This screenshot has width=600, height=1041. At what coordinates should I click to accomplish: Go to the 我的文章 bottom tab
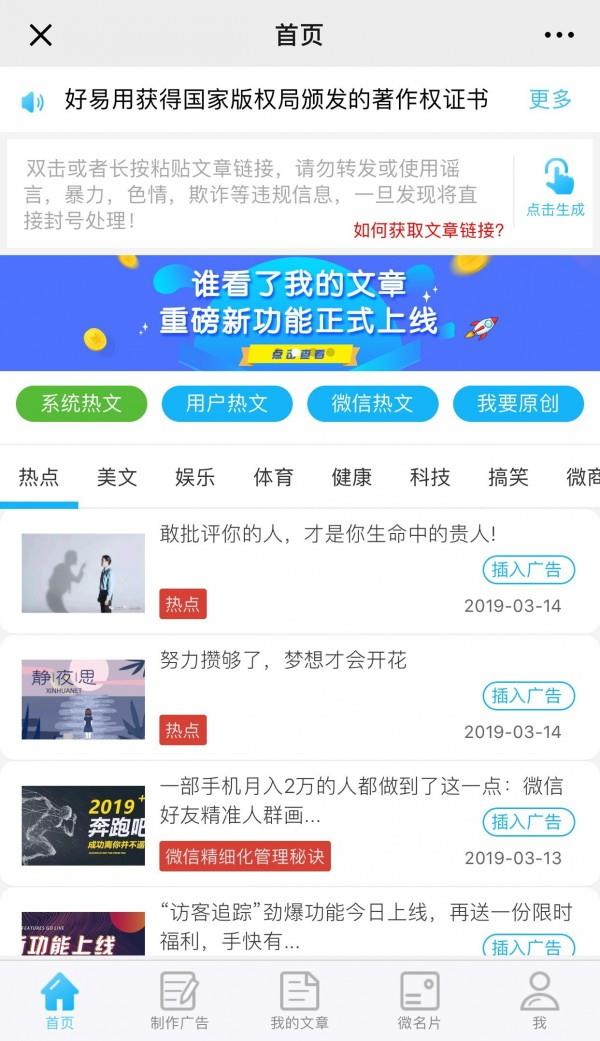[299, 1000]
